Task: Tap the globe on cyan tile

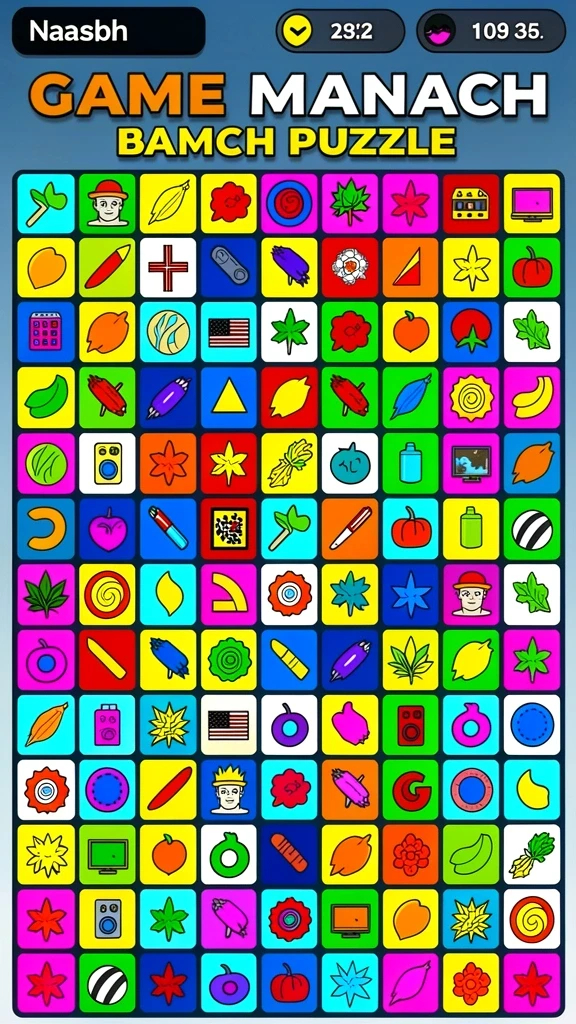Action: click(168, 332)
